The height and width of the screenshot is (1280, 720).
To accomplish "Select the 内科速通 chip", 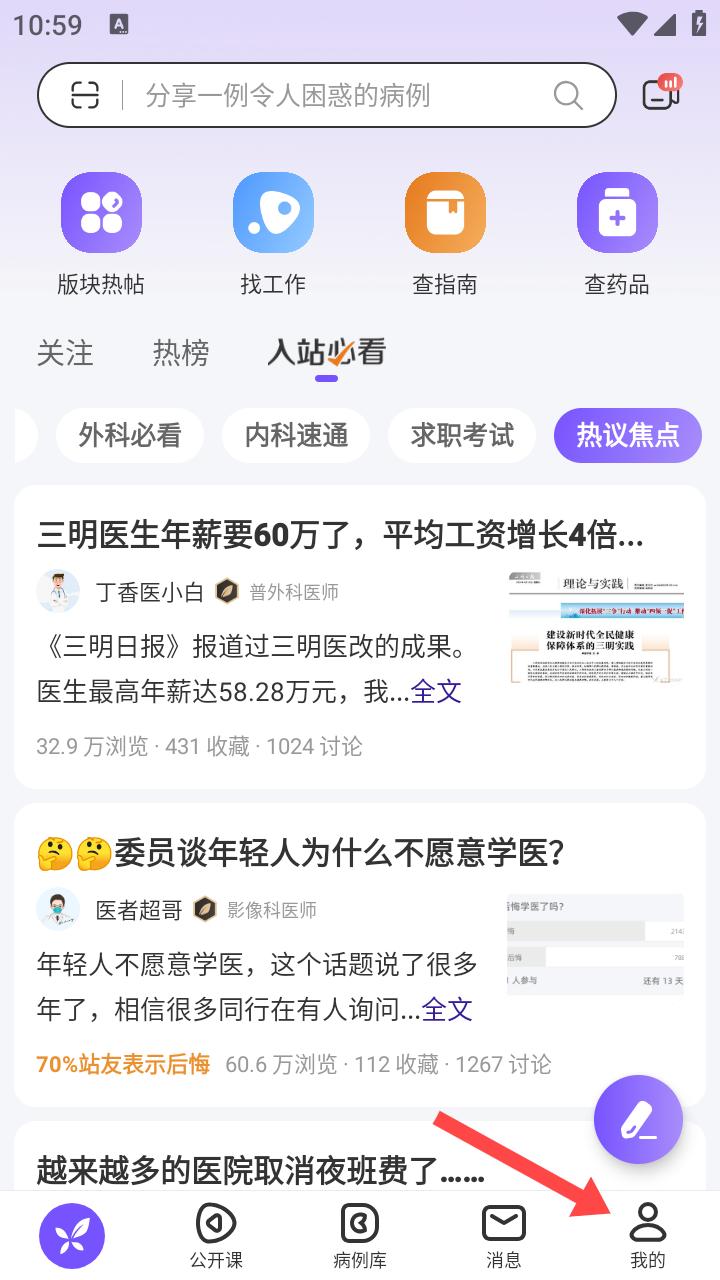I will click(x=296, y=436).
